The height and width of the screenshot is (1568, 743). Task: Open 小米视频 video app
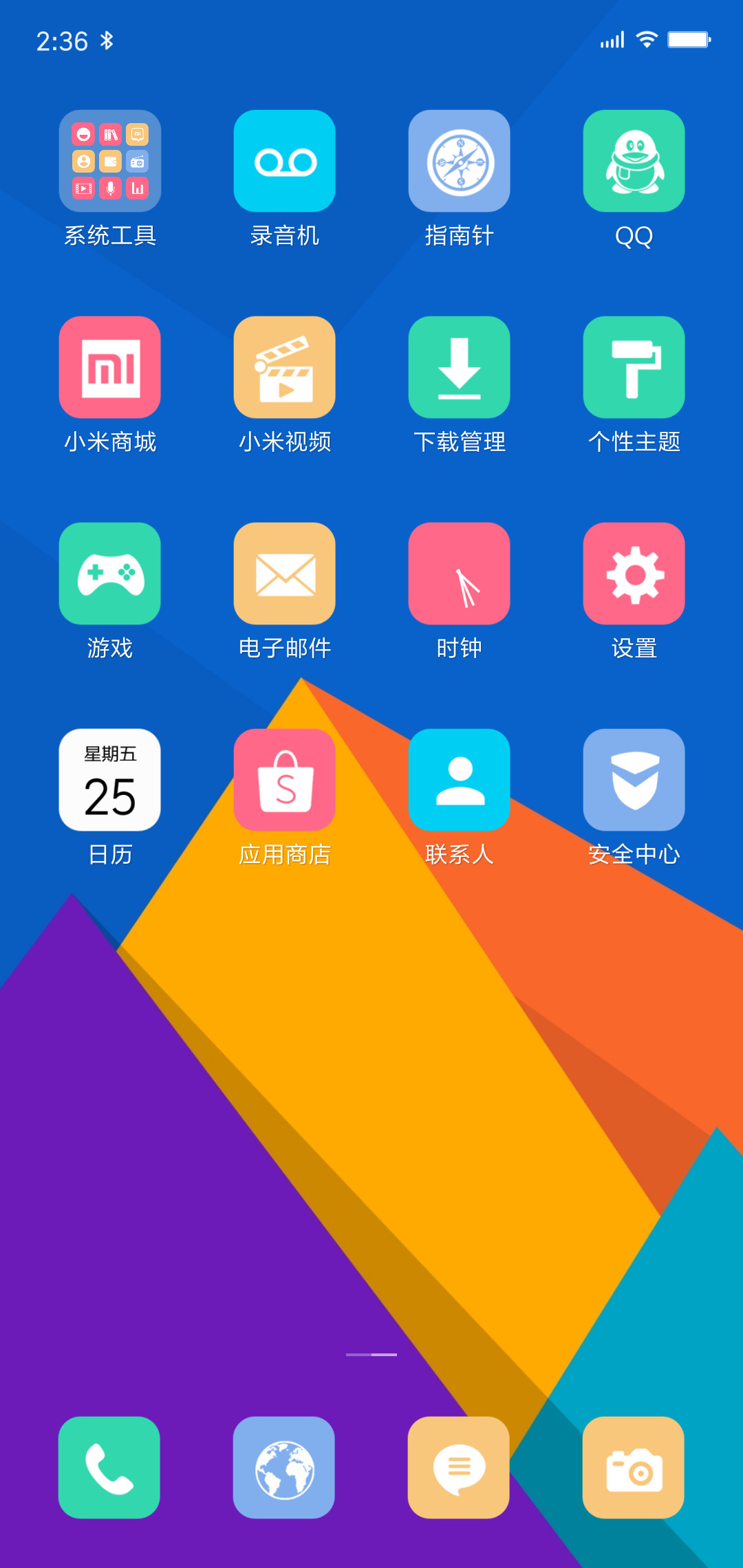(285, 367)
